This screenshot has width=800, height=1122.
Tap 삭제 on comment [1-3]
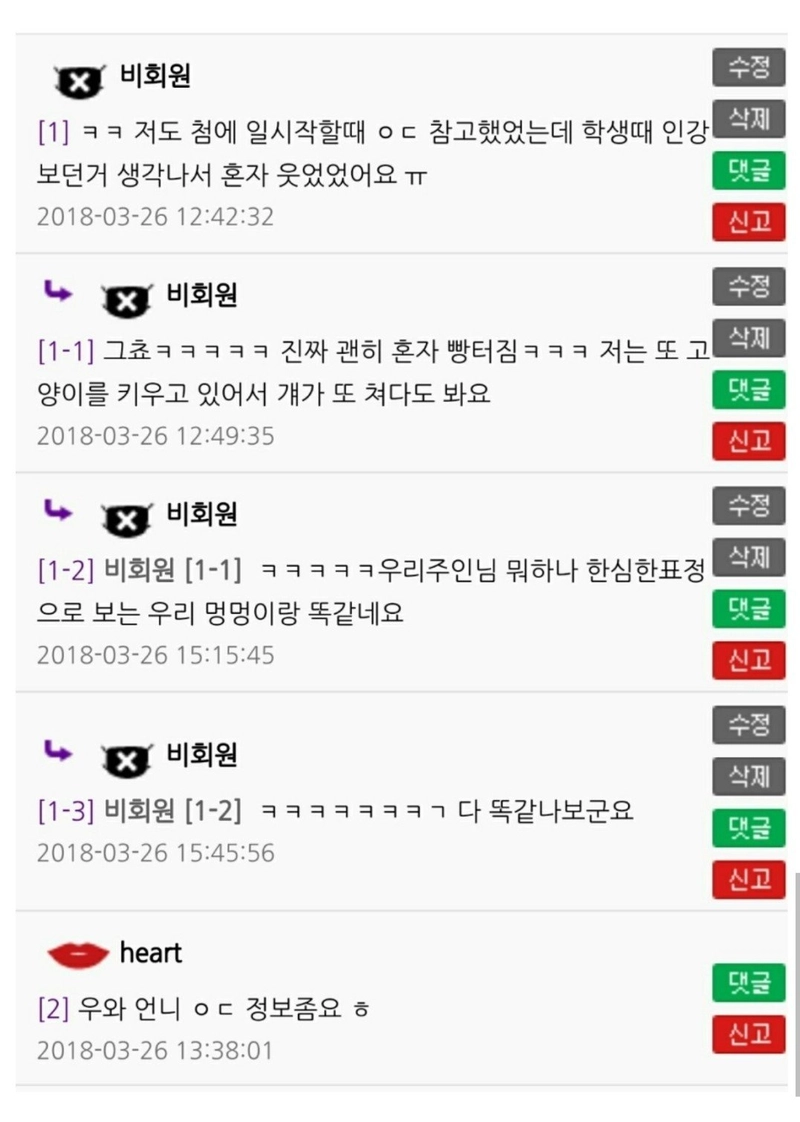(749, 776)
